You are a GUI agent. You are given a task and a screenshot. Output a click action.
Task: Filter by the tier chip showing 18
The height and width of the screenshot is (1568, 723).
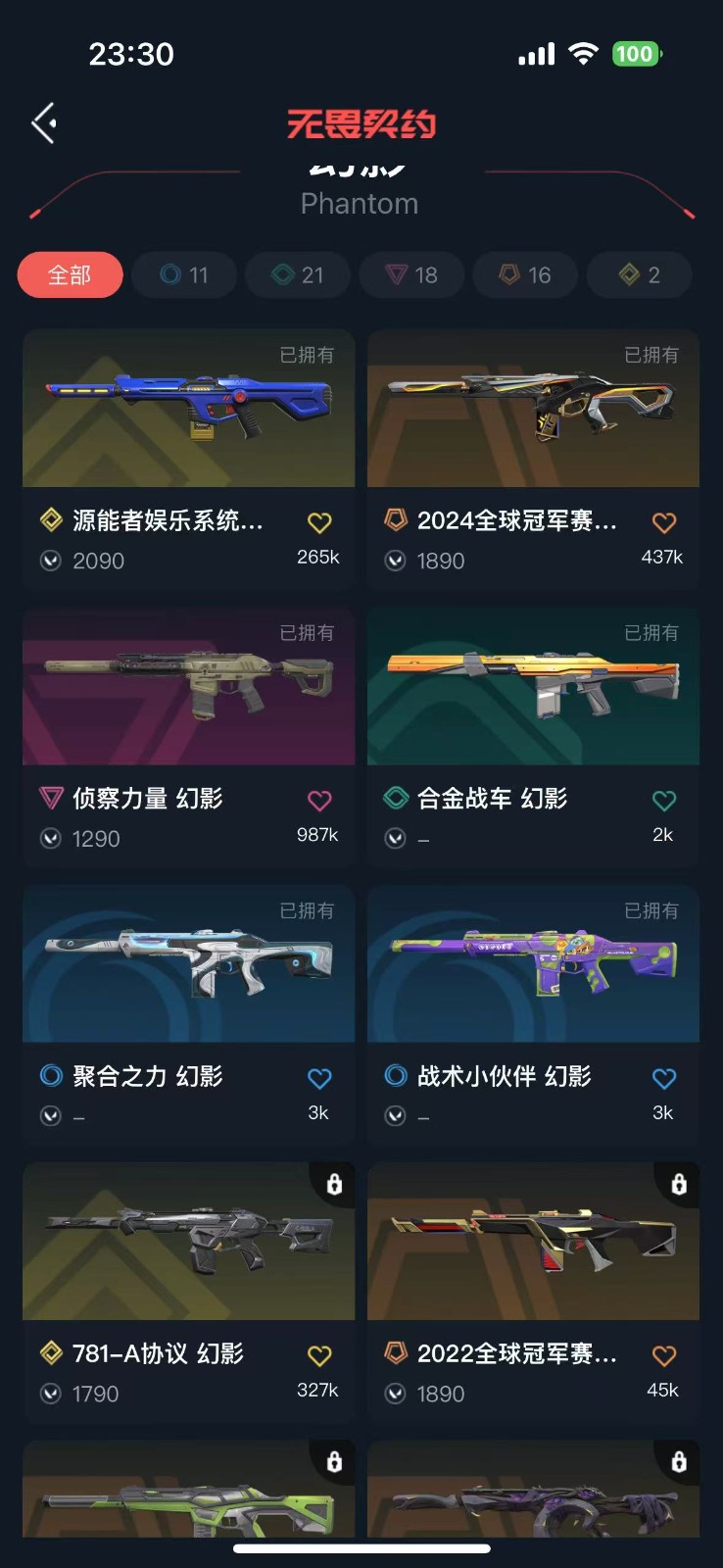pos(411,275)
